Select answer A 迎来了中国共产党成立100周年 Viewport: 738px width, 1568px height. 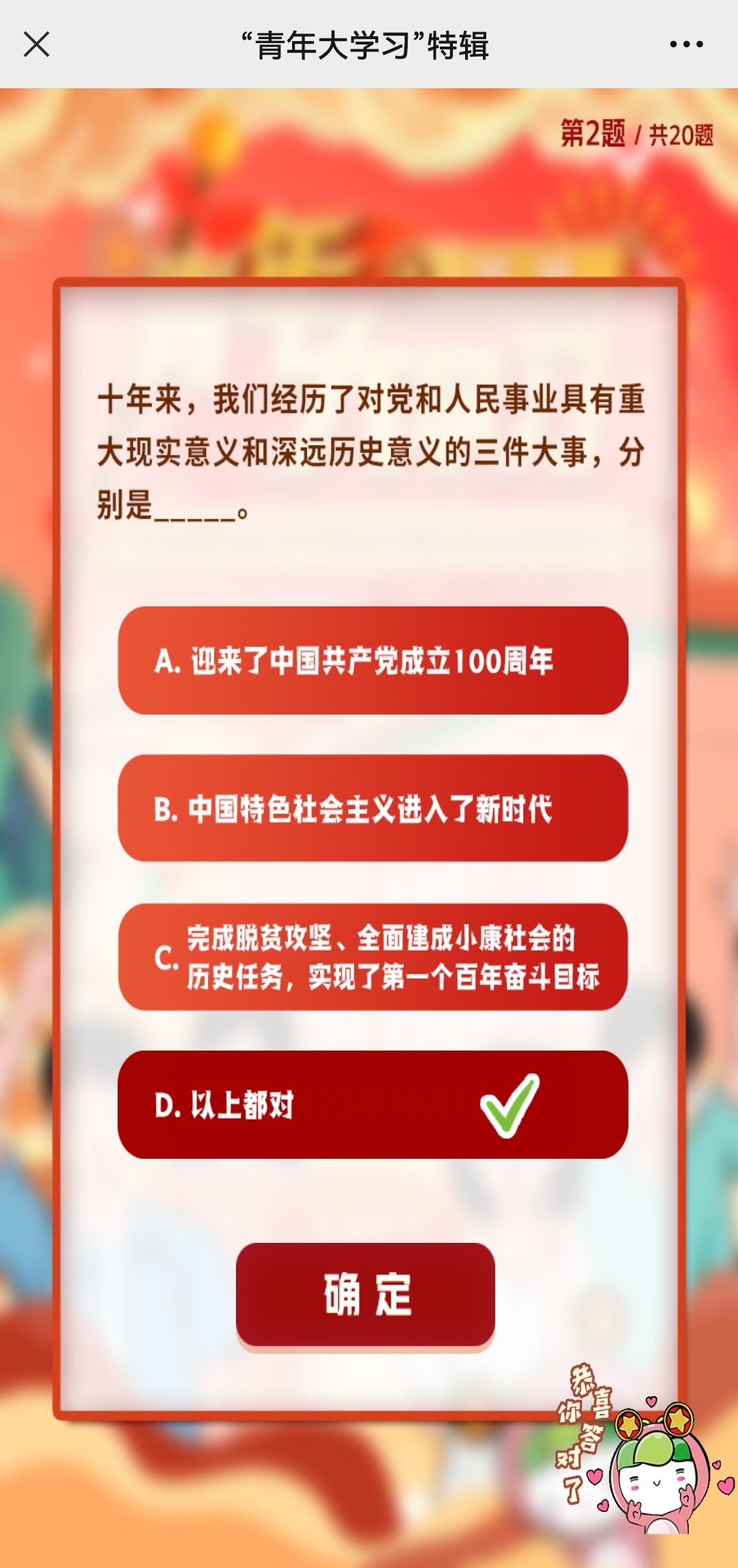point(373,660)
